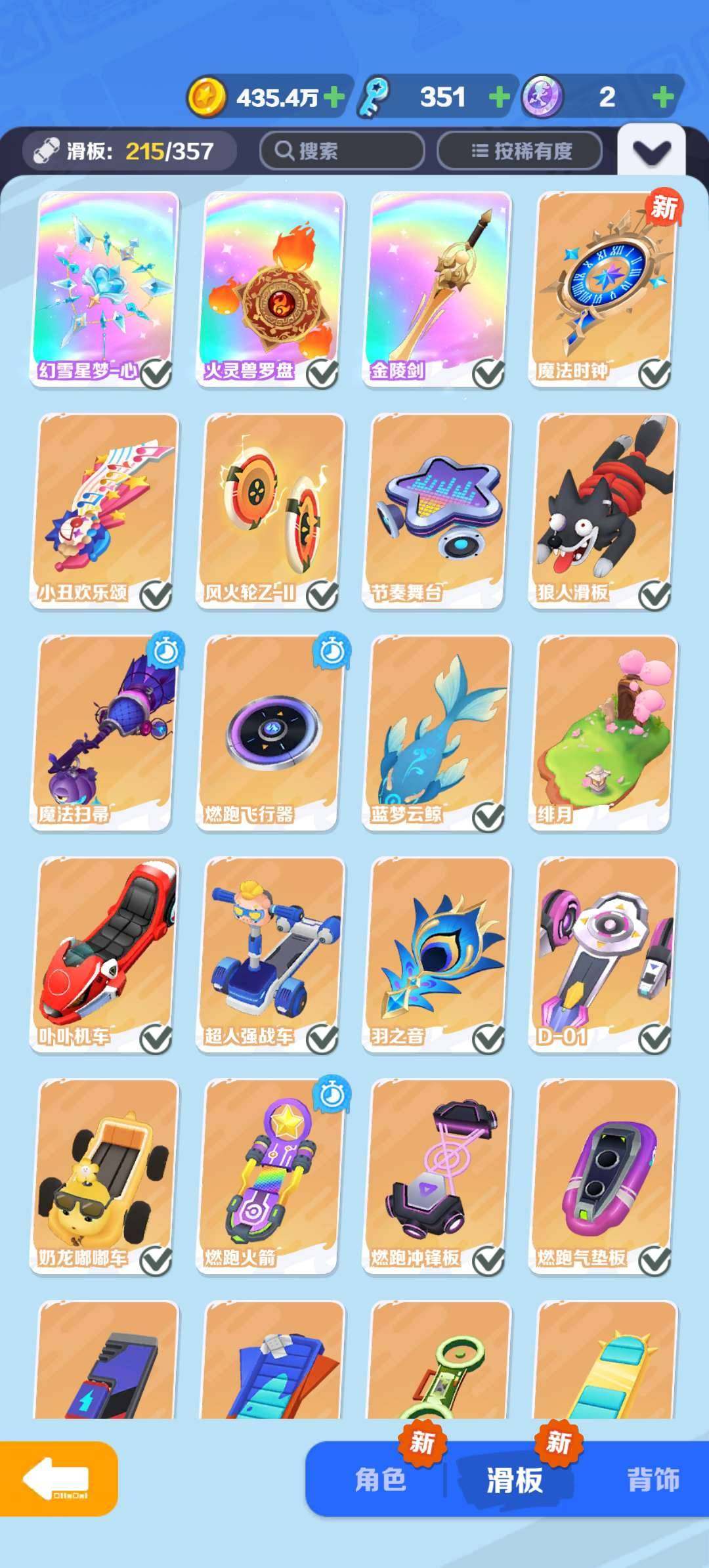Select the 奶龙嘟嘟车 board card
Image resolution: width=709 pixels, height=1568 pixels.
(x=104, y=1175)
